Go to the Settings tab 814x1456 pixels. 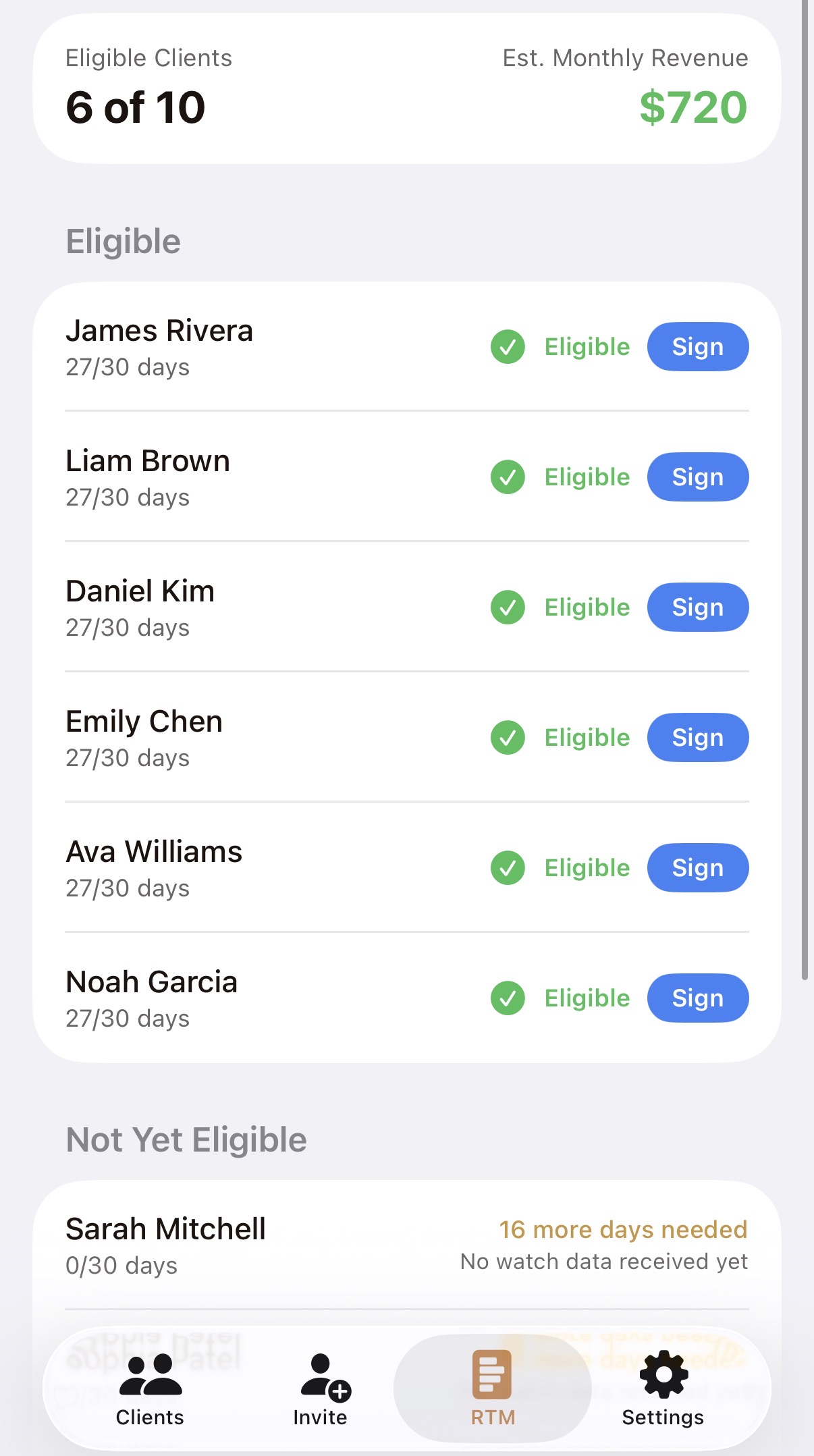pyautogui.click(x=663, y=1390)
